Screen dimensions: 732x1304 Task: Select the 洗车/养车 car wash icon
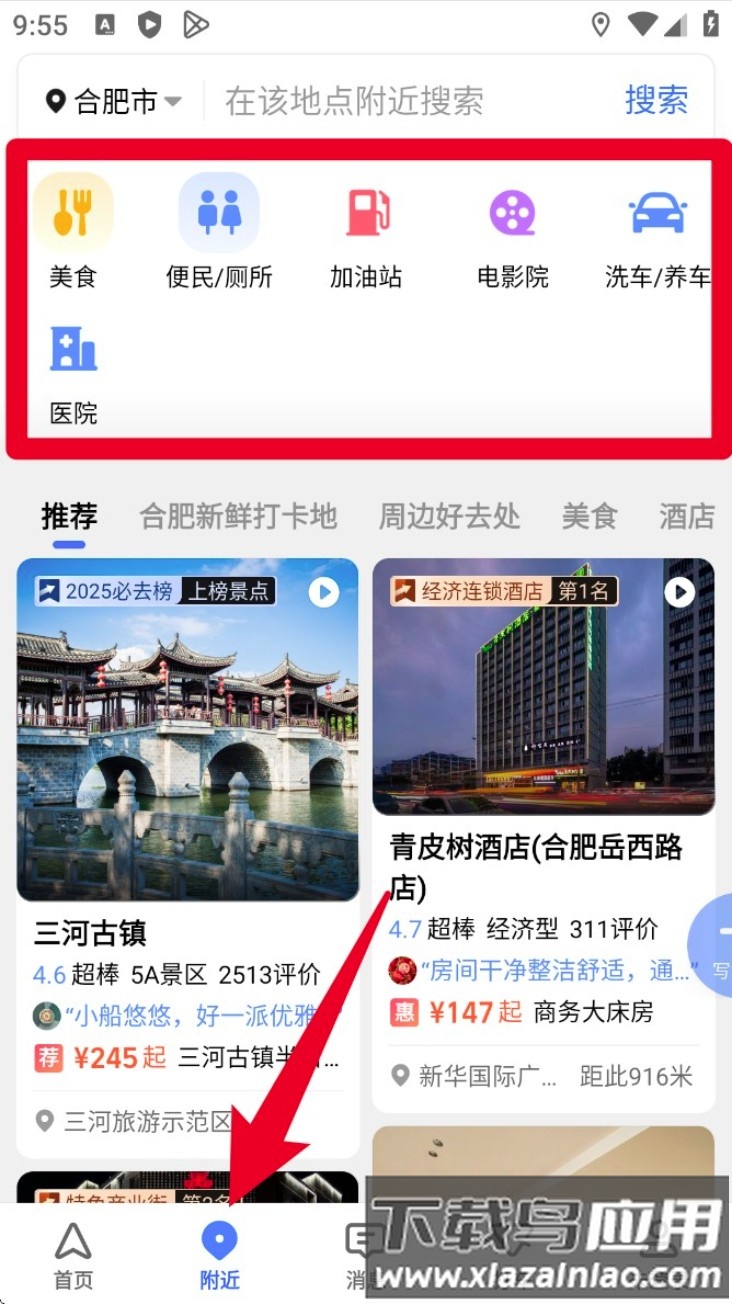click(659, 211)
